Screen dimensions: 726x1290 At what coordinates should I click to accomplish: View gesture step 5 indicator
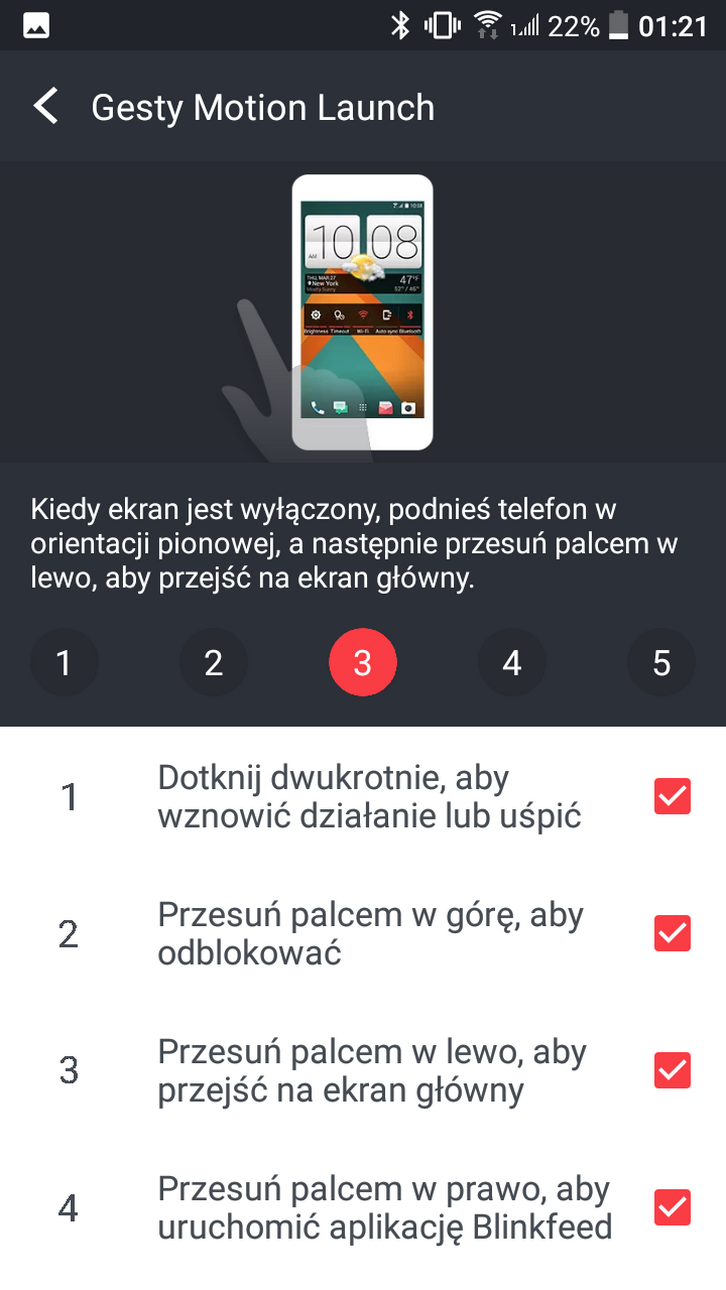661,662
